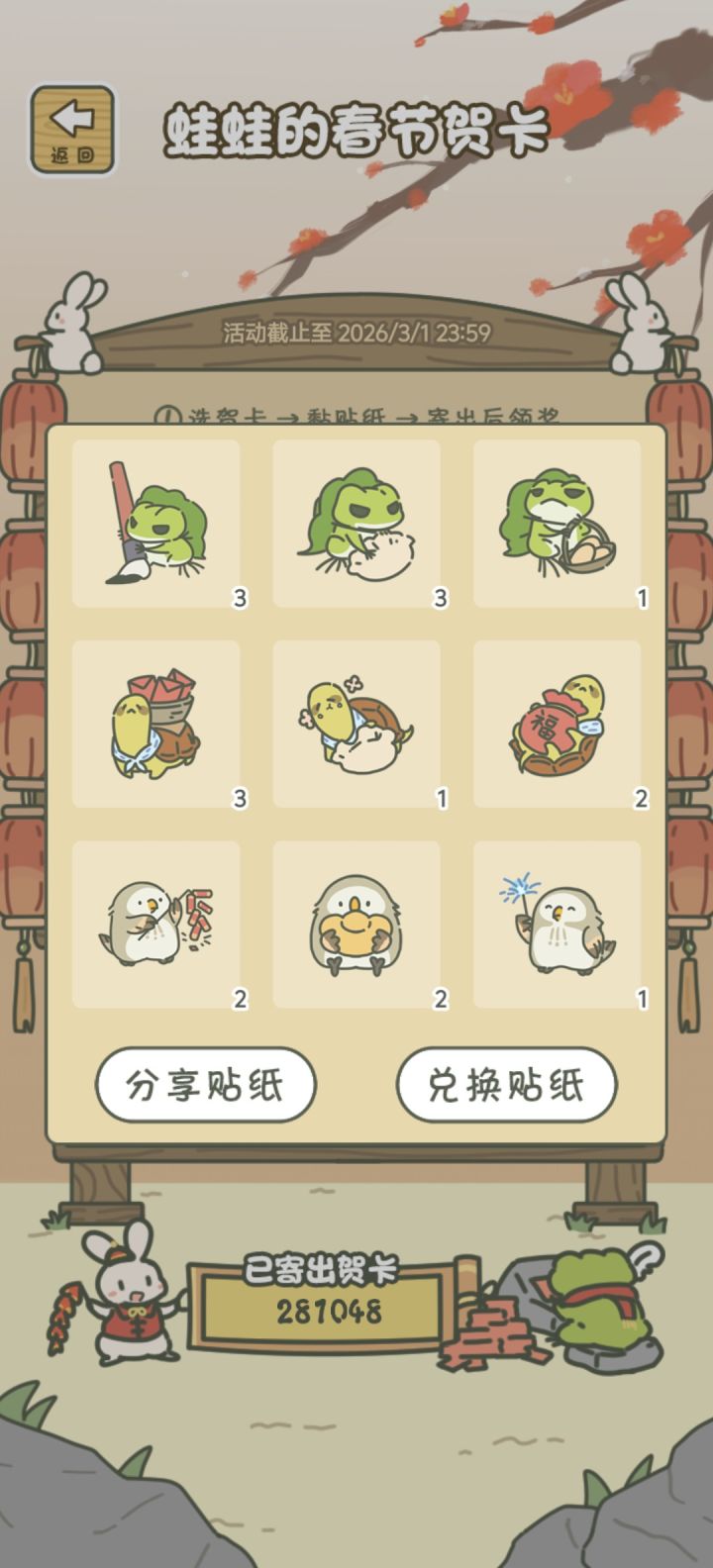
Task: Select the bird lighting firecrackers sticker
Action: coord(156,925)
